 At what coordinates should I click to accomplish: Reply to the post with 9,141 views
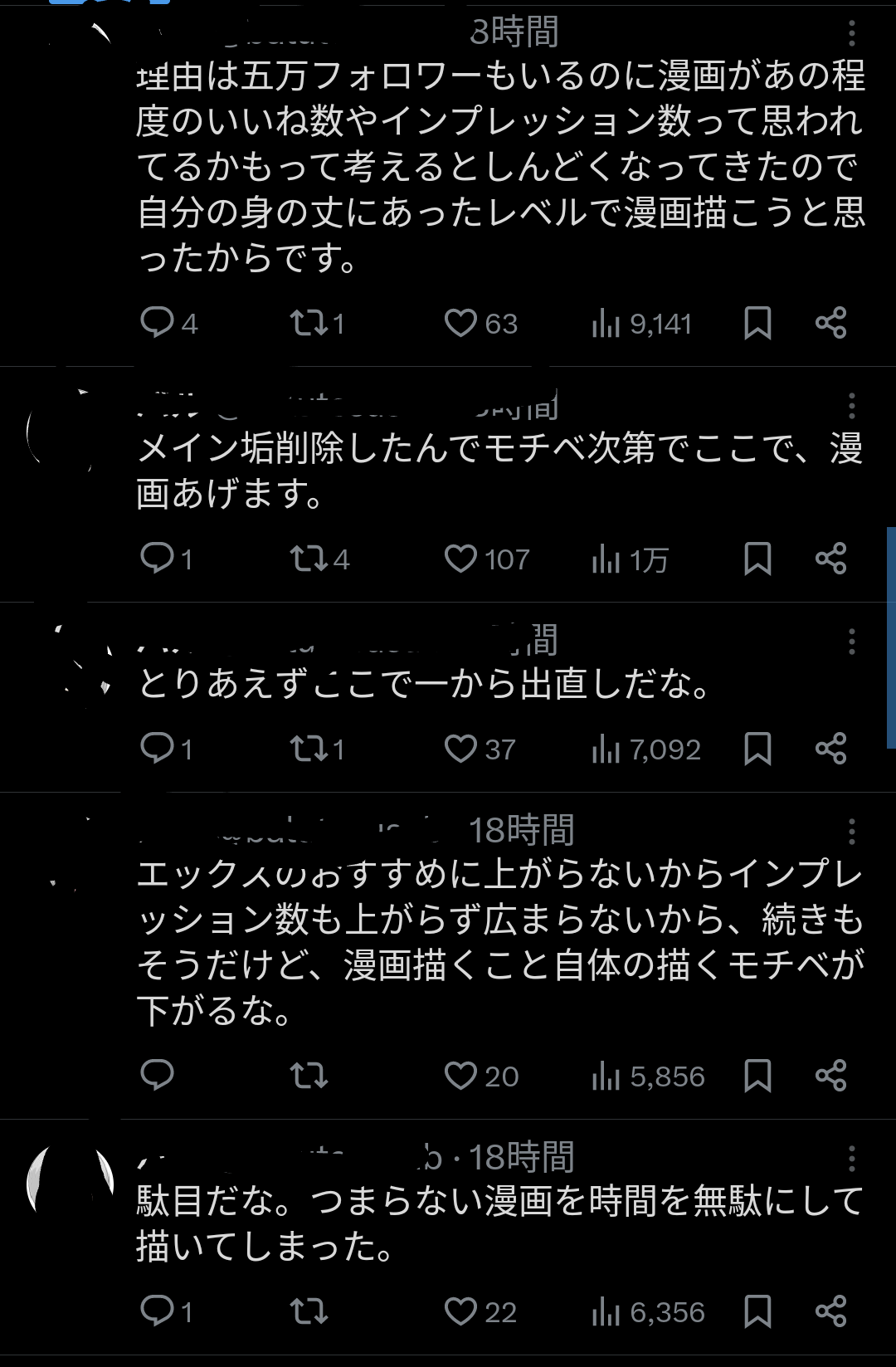pos(157,323)
